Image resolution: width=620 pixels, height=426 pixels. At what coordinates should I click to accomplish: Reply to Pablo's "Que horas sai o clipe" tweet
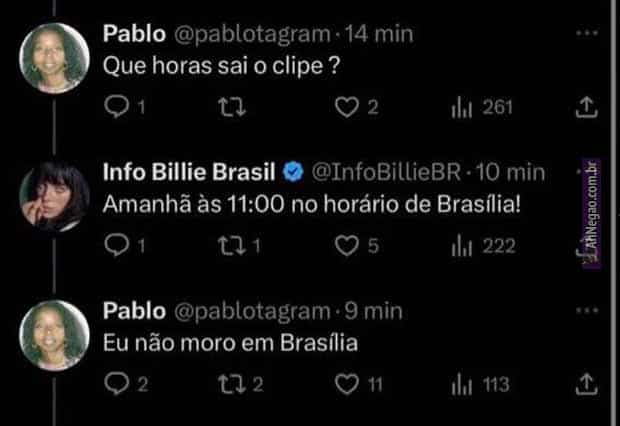[116, 108]
